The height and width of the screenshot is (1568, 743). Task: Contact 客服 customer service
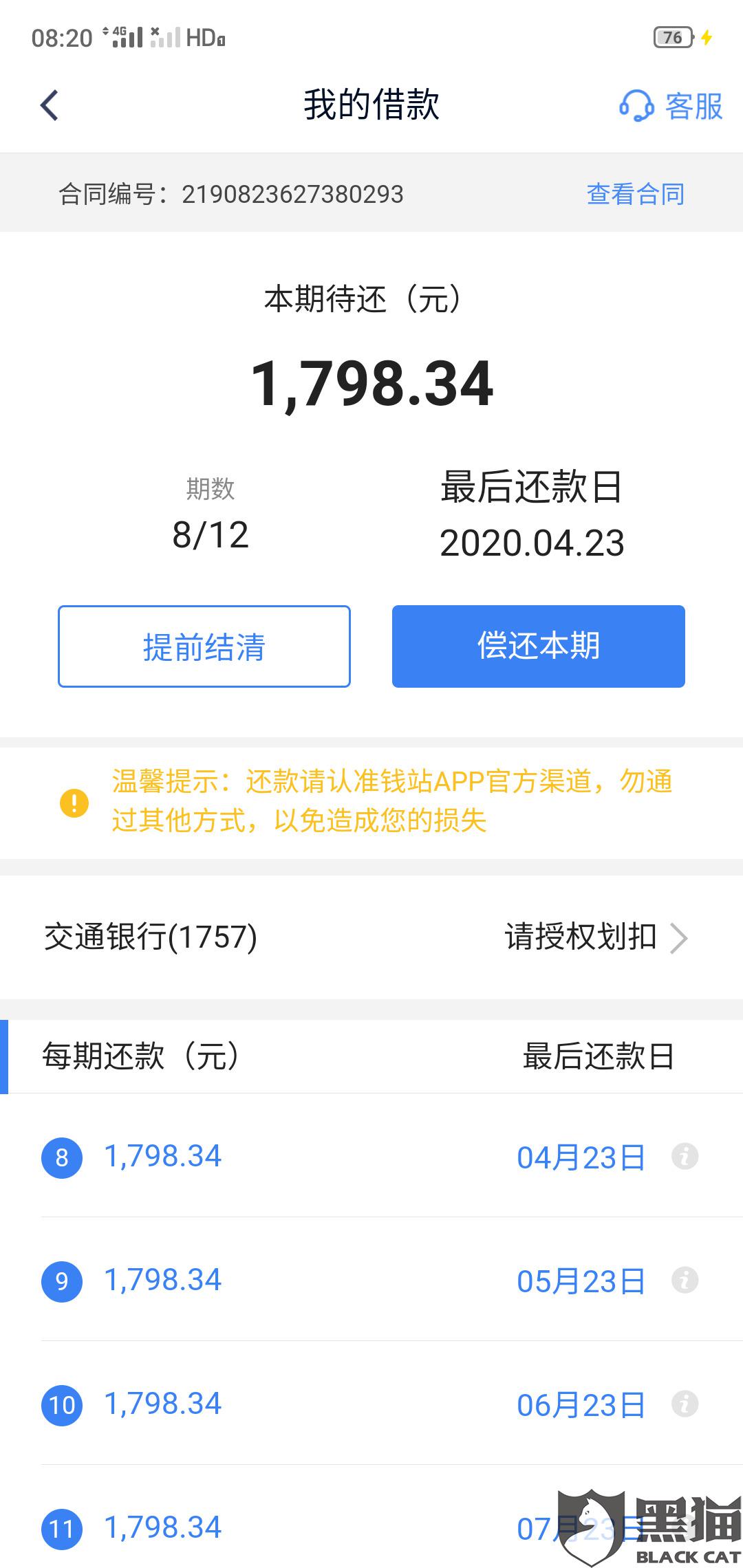(671, 107)
